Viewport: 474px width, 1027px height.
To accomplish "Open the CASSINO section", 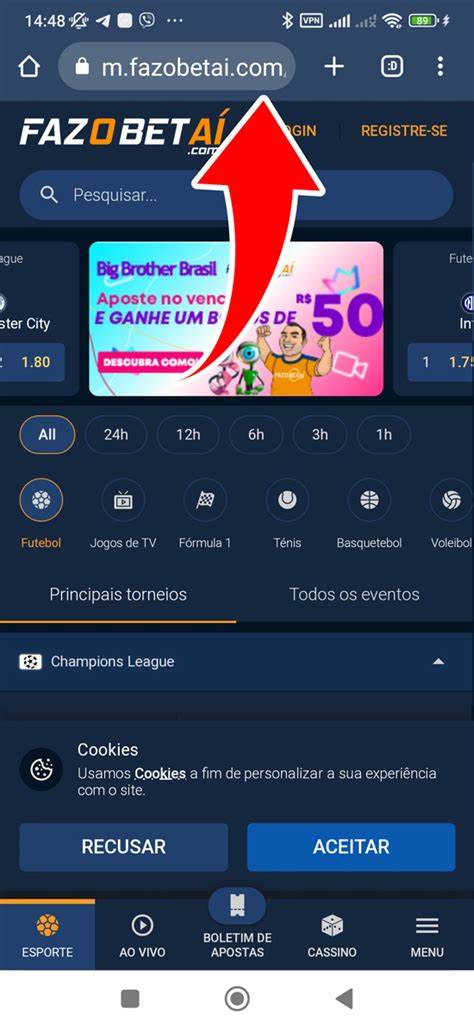I will [332, 935].
